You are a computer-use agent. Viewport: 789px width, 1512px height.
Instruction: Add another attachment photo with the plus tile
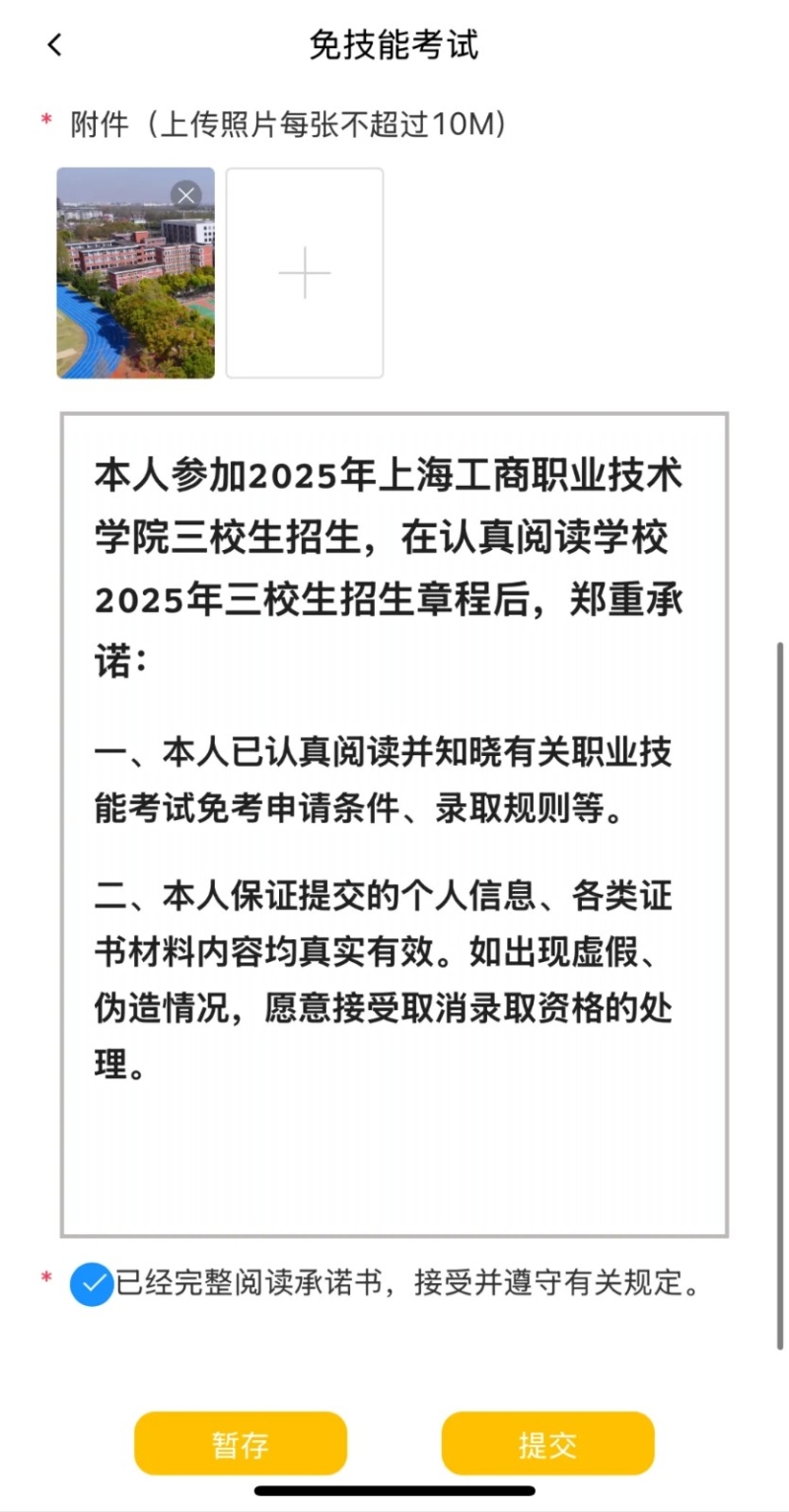coord(304,273)
